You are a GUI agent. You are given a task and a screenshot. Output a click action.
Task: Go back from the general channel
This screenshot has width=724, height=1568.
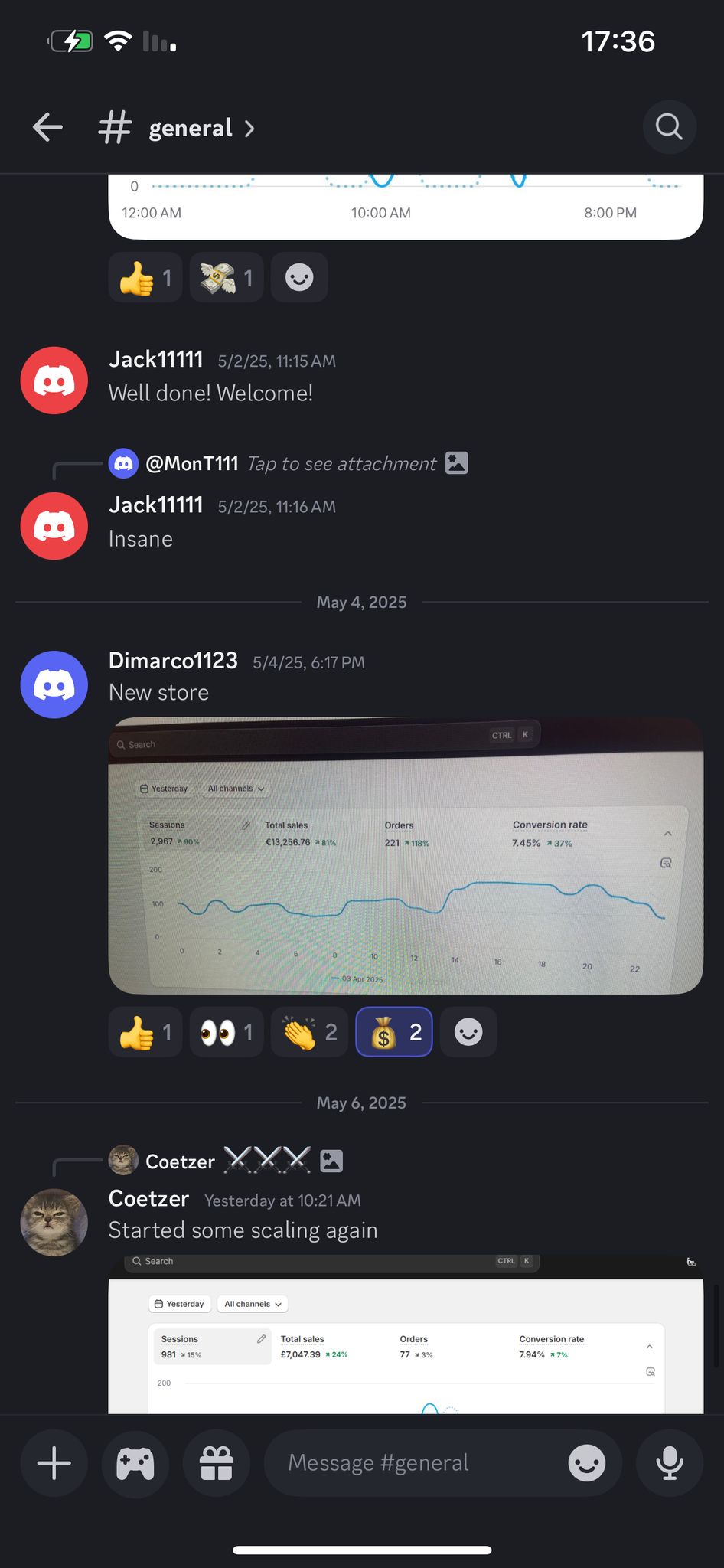[47, 127]
